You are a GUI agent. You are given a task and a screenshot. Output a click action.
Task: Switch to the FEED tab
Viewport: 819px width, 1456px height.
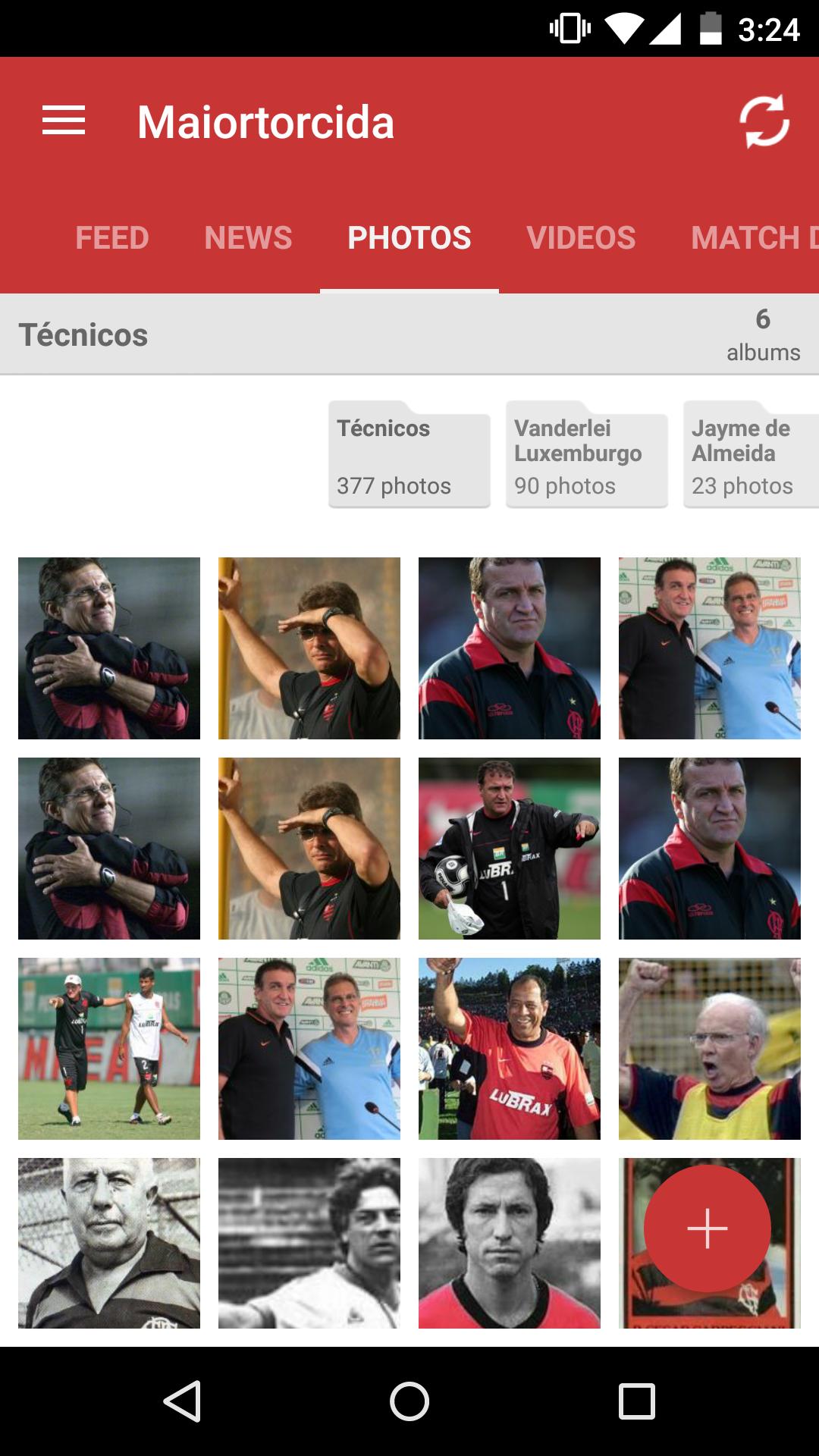coord(111,237)
